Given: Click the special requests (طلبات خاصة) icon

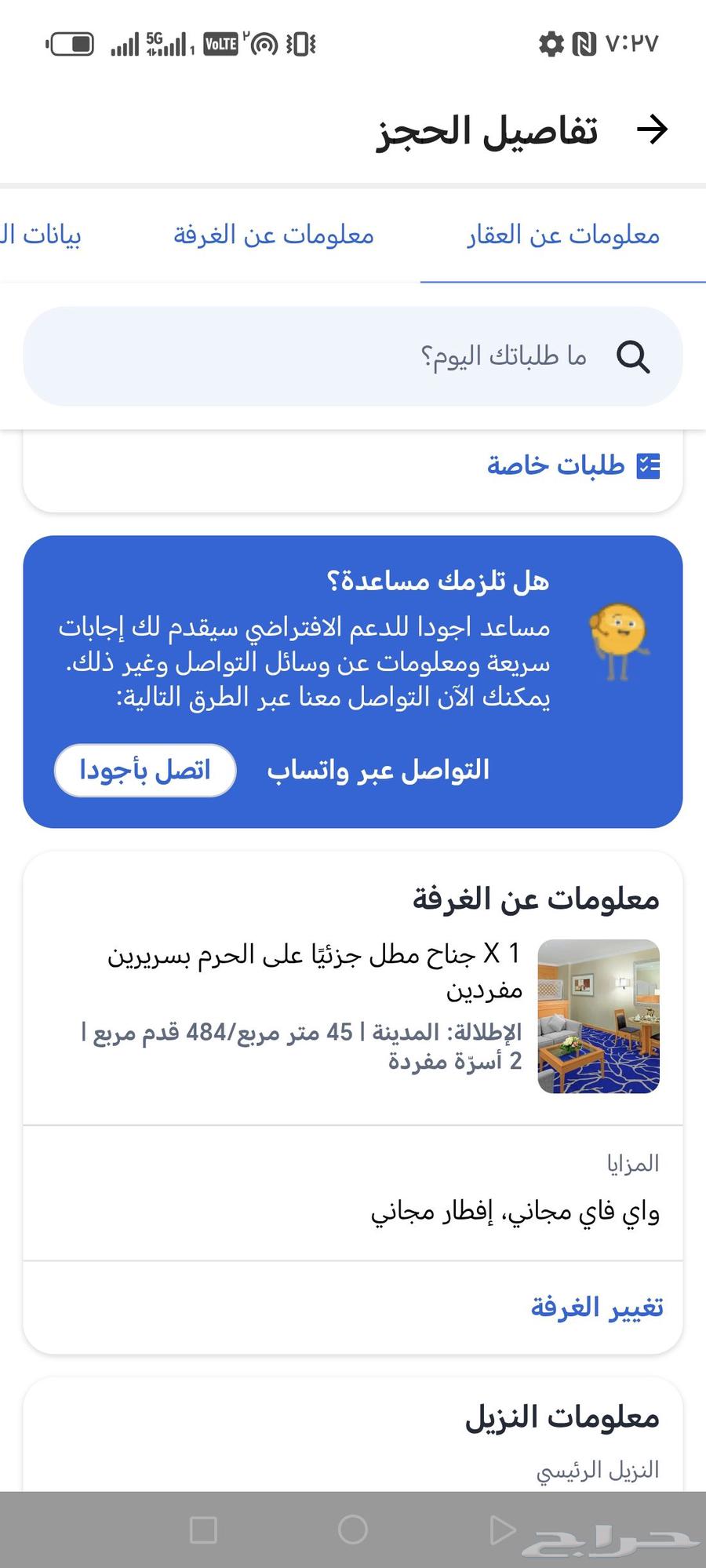Looking at the screenshot, I should [647, 465].
